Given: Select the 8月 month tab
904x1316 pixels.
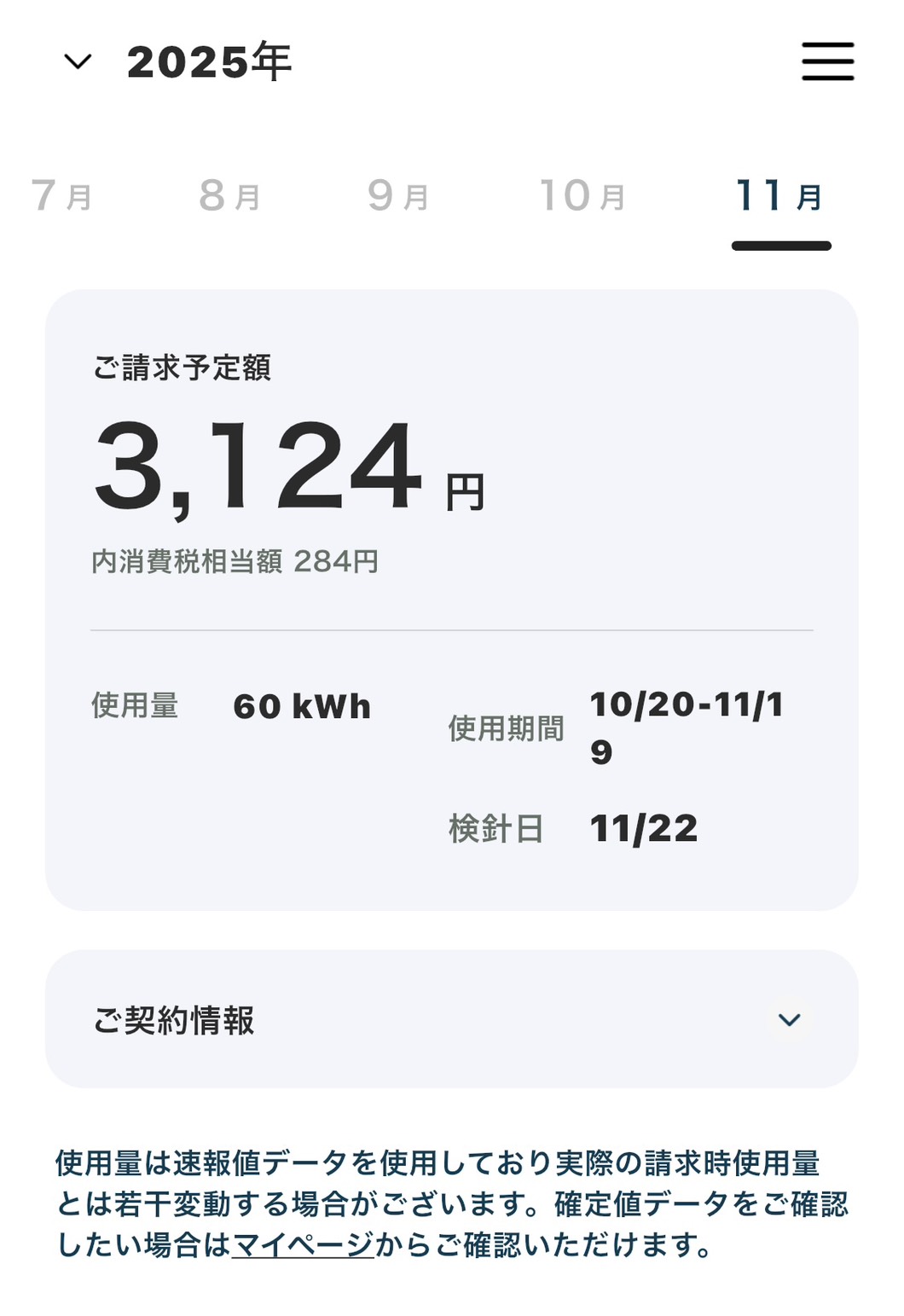Looking at the screenshot, I should coord(229,196).
